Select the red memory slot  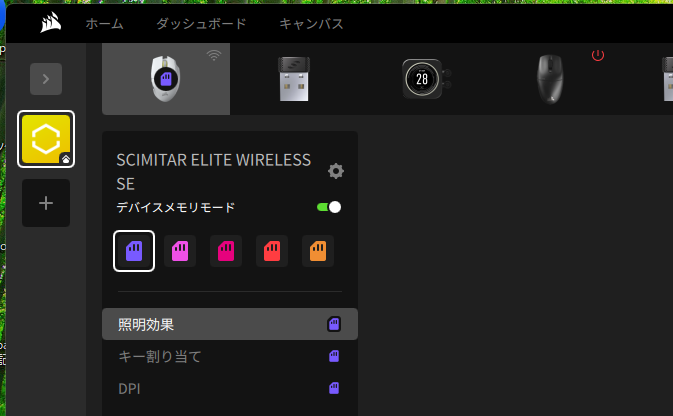point(272,251)
